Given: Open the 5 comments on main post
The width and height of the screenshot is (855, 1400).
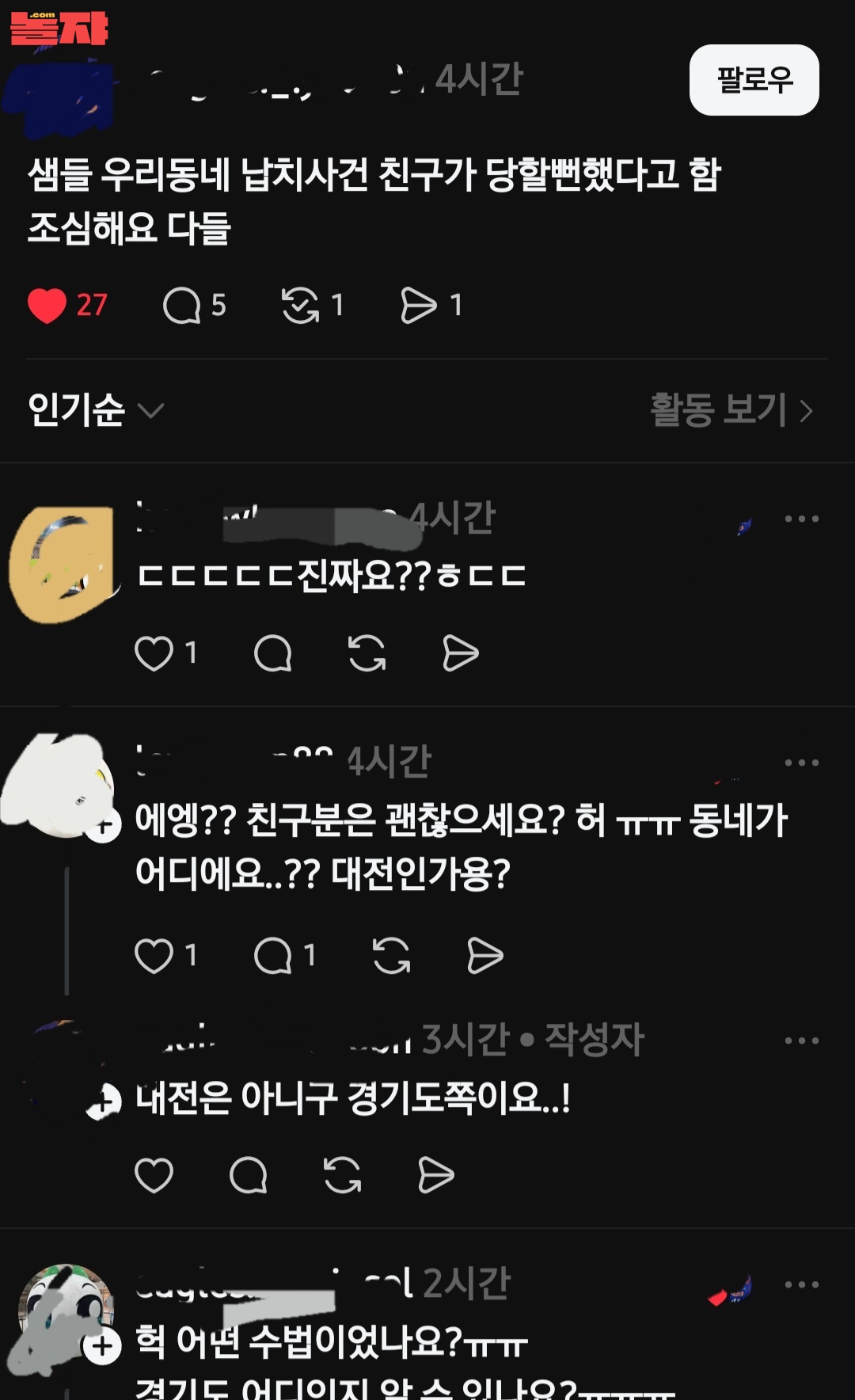Looking at the screenshot, I should coord(183,306).
